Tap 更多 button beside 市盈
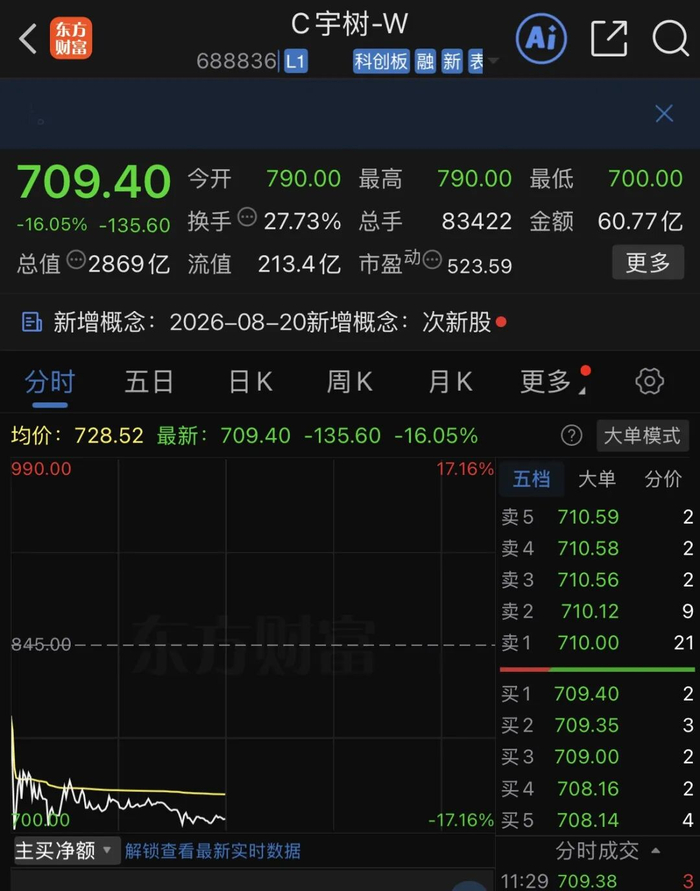This screenshot has width=700, height=891. pyautogui.click(x=648, y=263)
